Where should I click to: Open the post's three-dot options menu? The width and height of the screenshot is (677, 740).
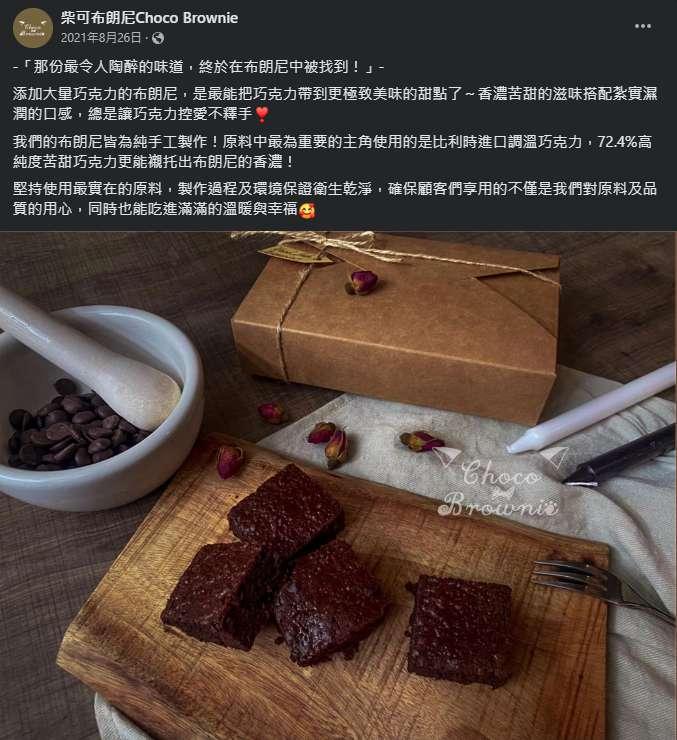click(x=642, y=27)
